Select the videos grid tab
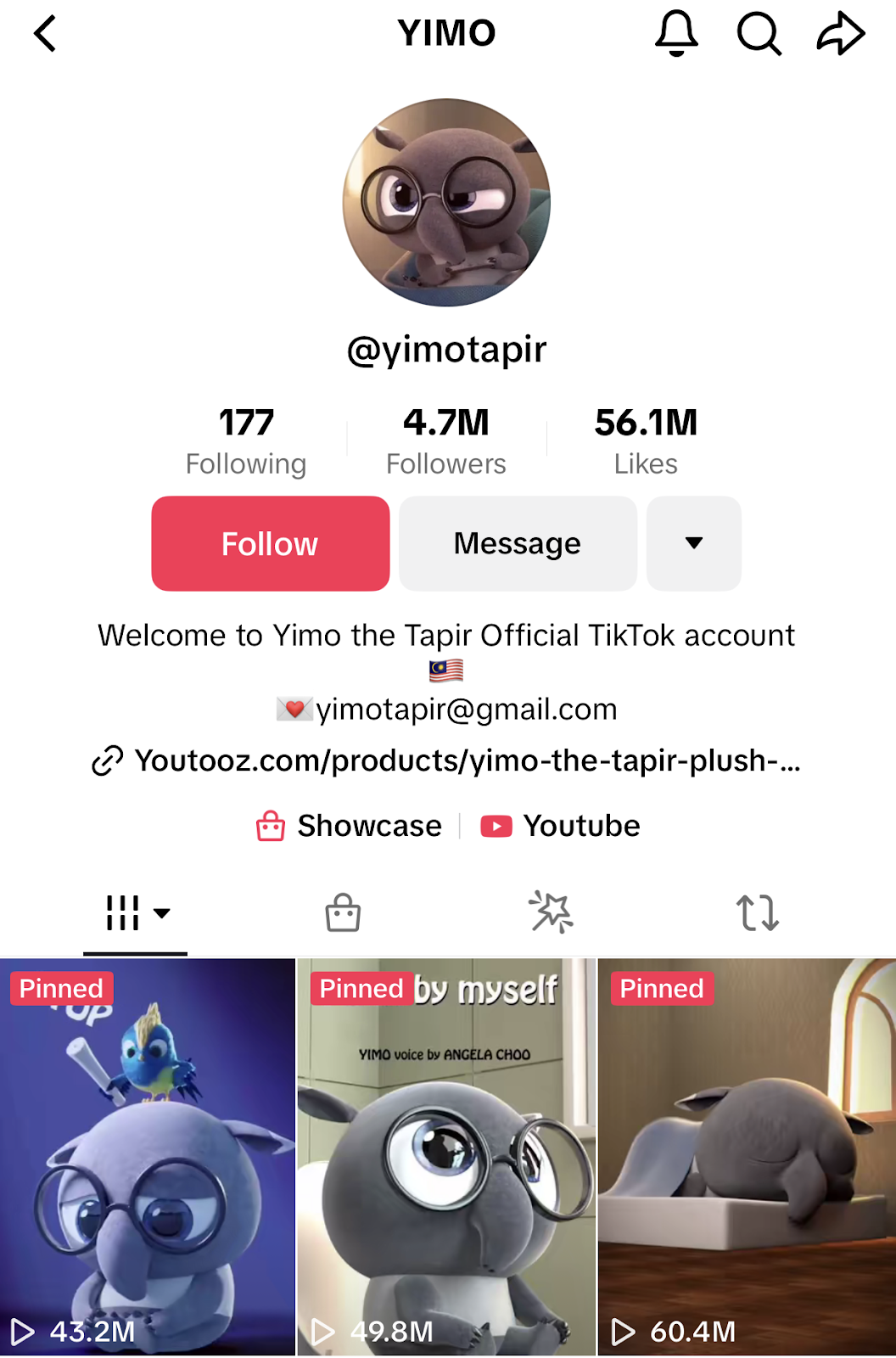The height and width of the screenshot is (1358, 896). (x=136, y=913)
